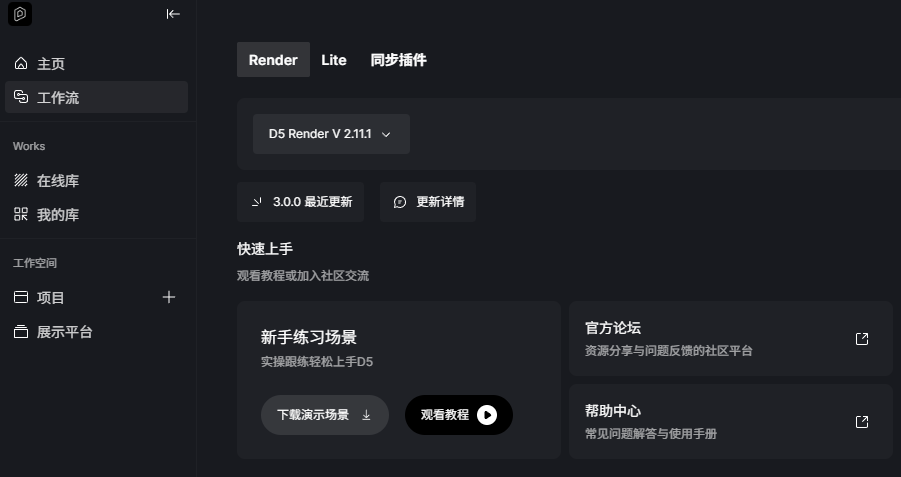Switch to the Render tab
The height and width of the screenshot is (477, 901).
point(273,60)
